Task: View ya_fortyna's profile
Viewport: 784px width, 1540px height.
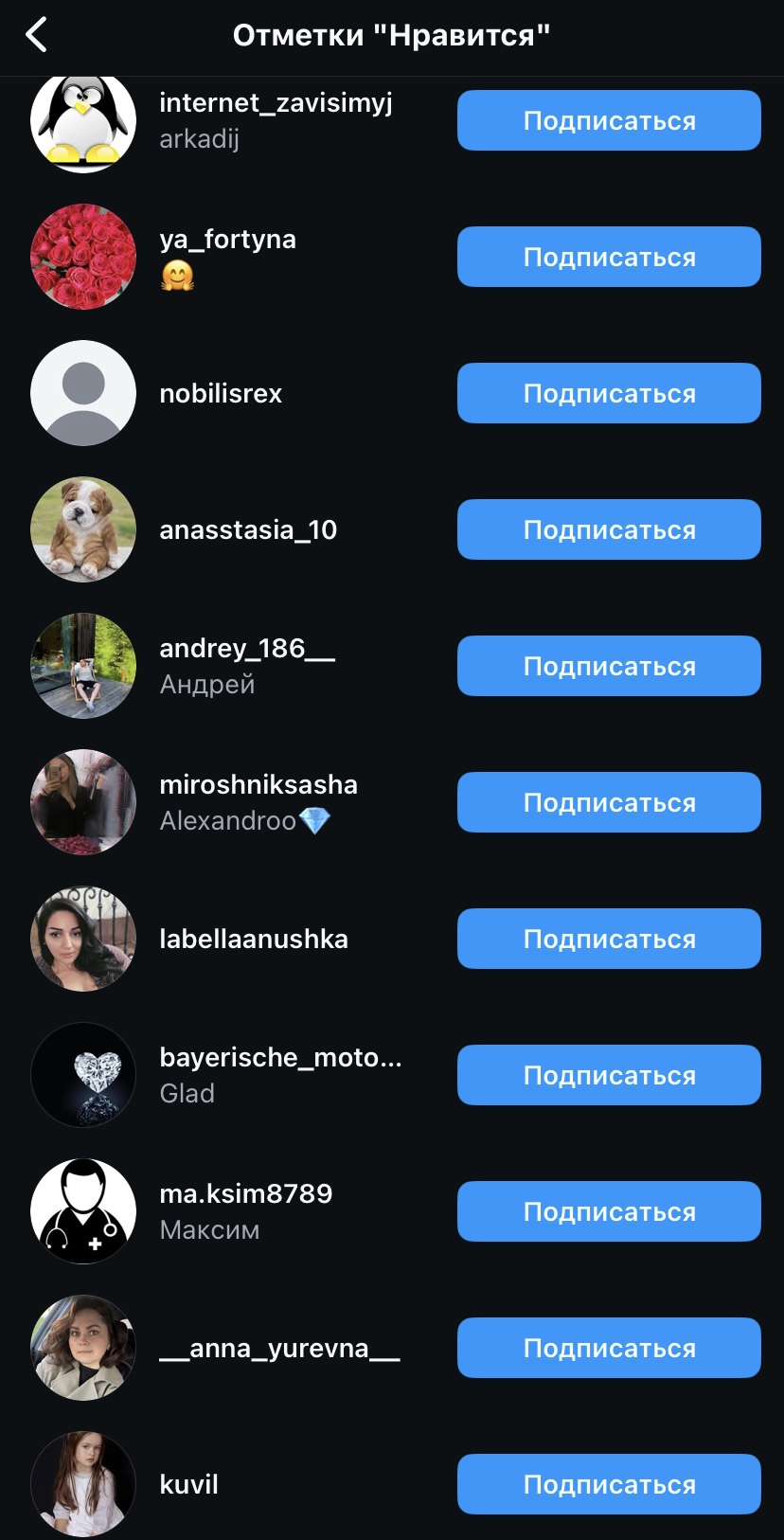Action: point(227,240)
